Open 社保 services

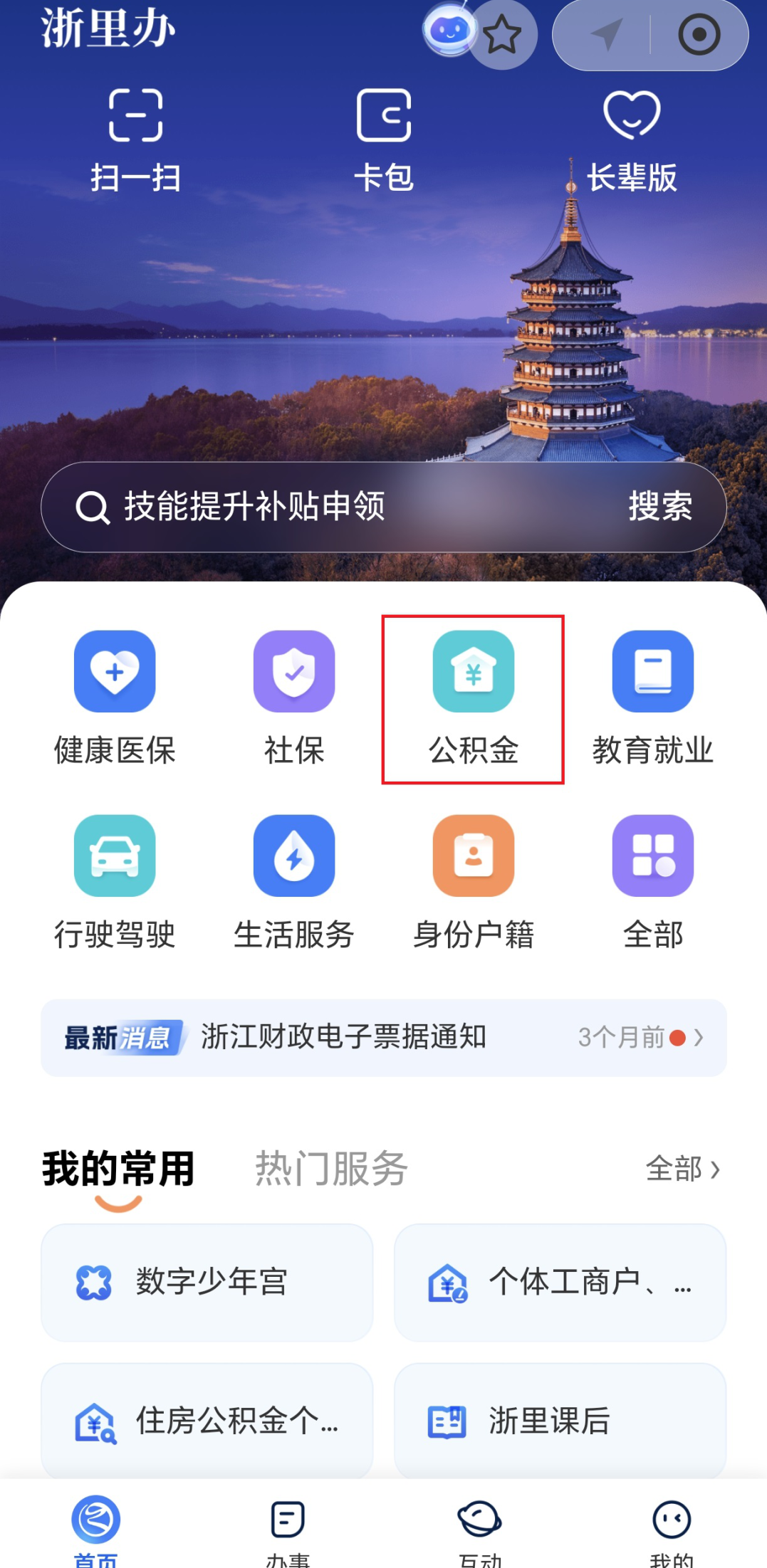click(294, 698)
